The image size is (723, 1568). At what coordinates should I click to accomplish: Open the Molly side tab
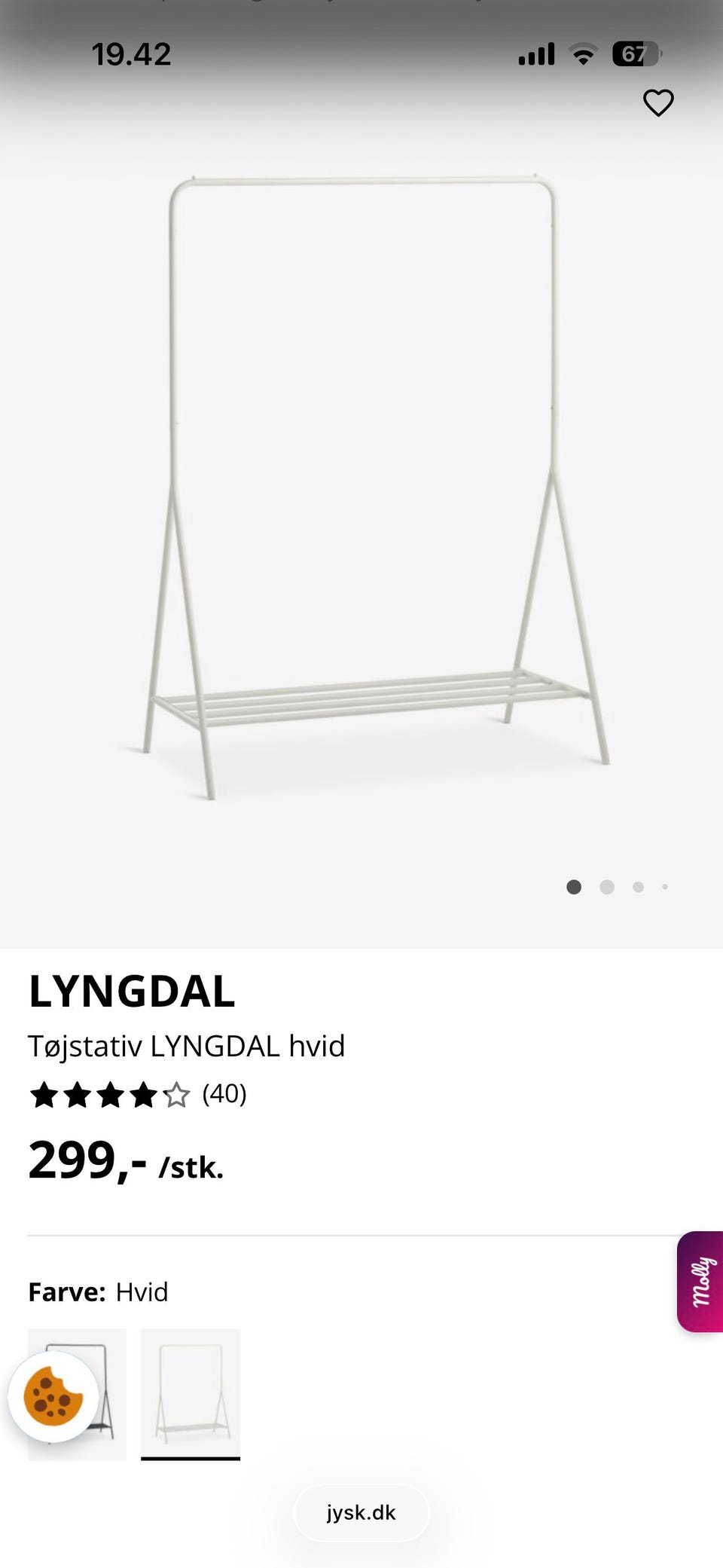(x=700, y=1281)
